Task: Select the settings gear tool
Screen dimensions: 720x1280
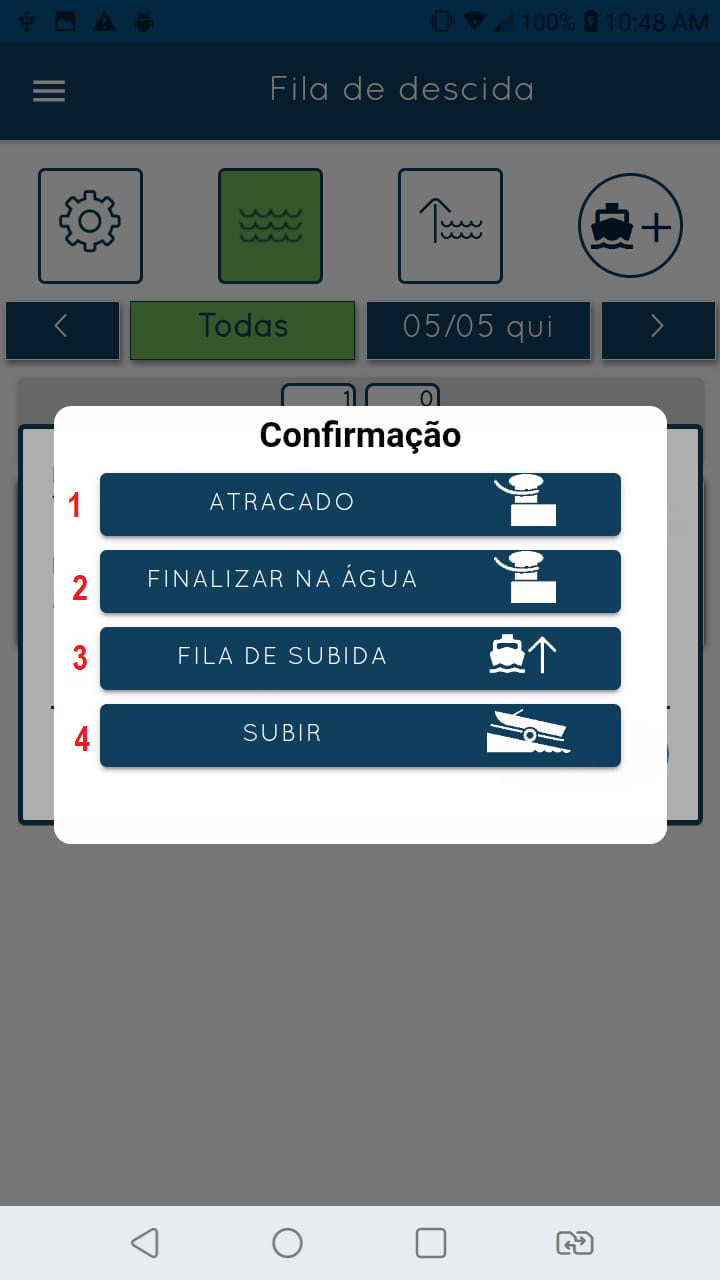Action: point(90,225)
